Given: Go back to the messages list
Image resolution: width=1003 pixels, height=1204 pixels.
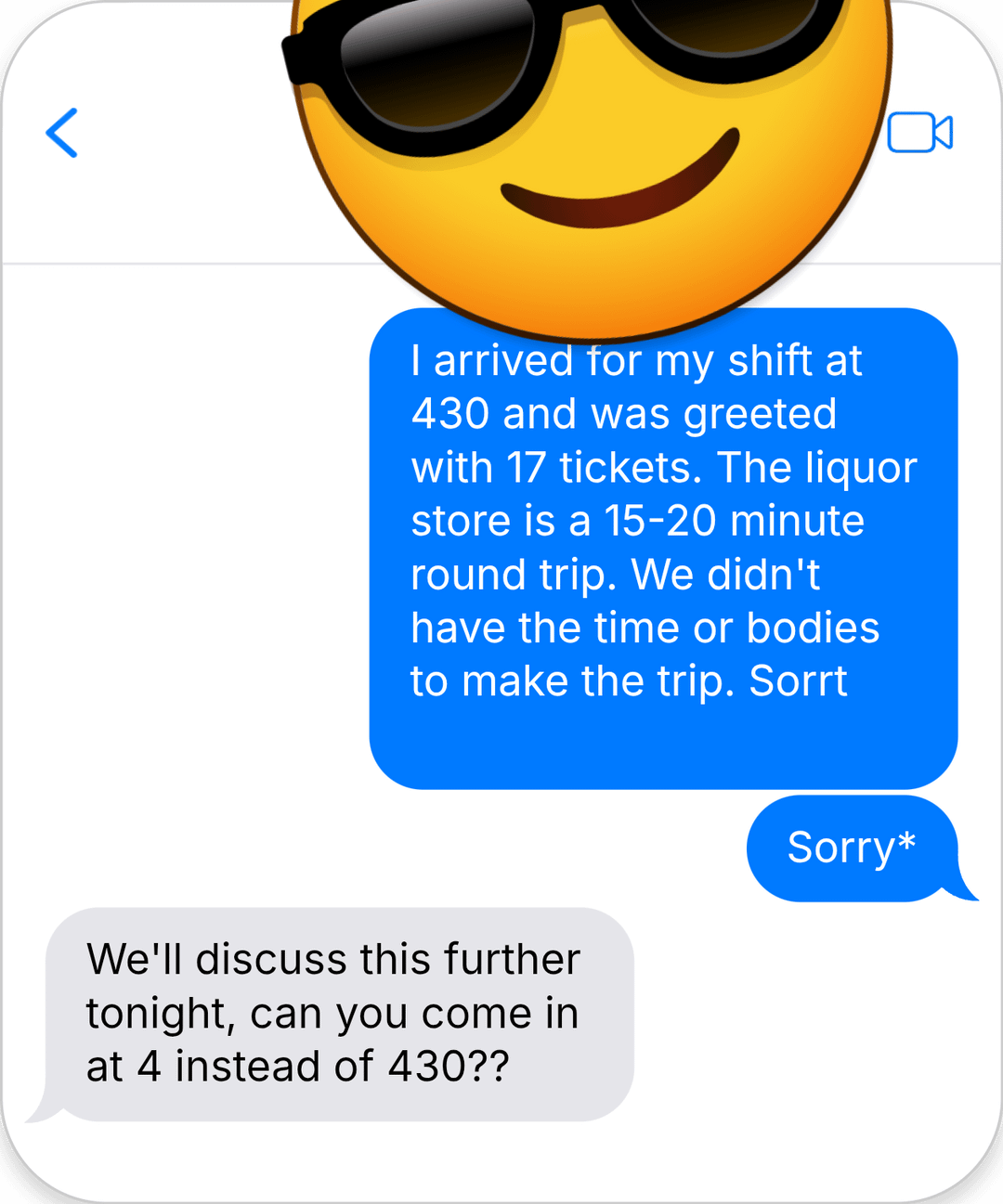Looking at the screenshot, I should pos(61,133).
